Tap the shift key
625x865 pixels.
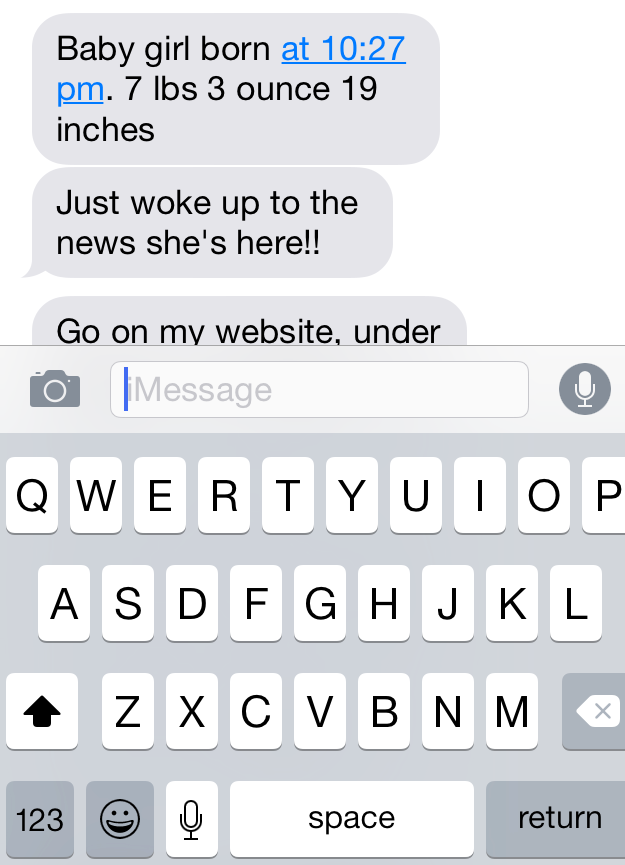[x=41, y=711]
